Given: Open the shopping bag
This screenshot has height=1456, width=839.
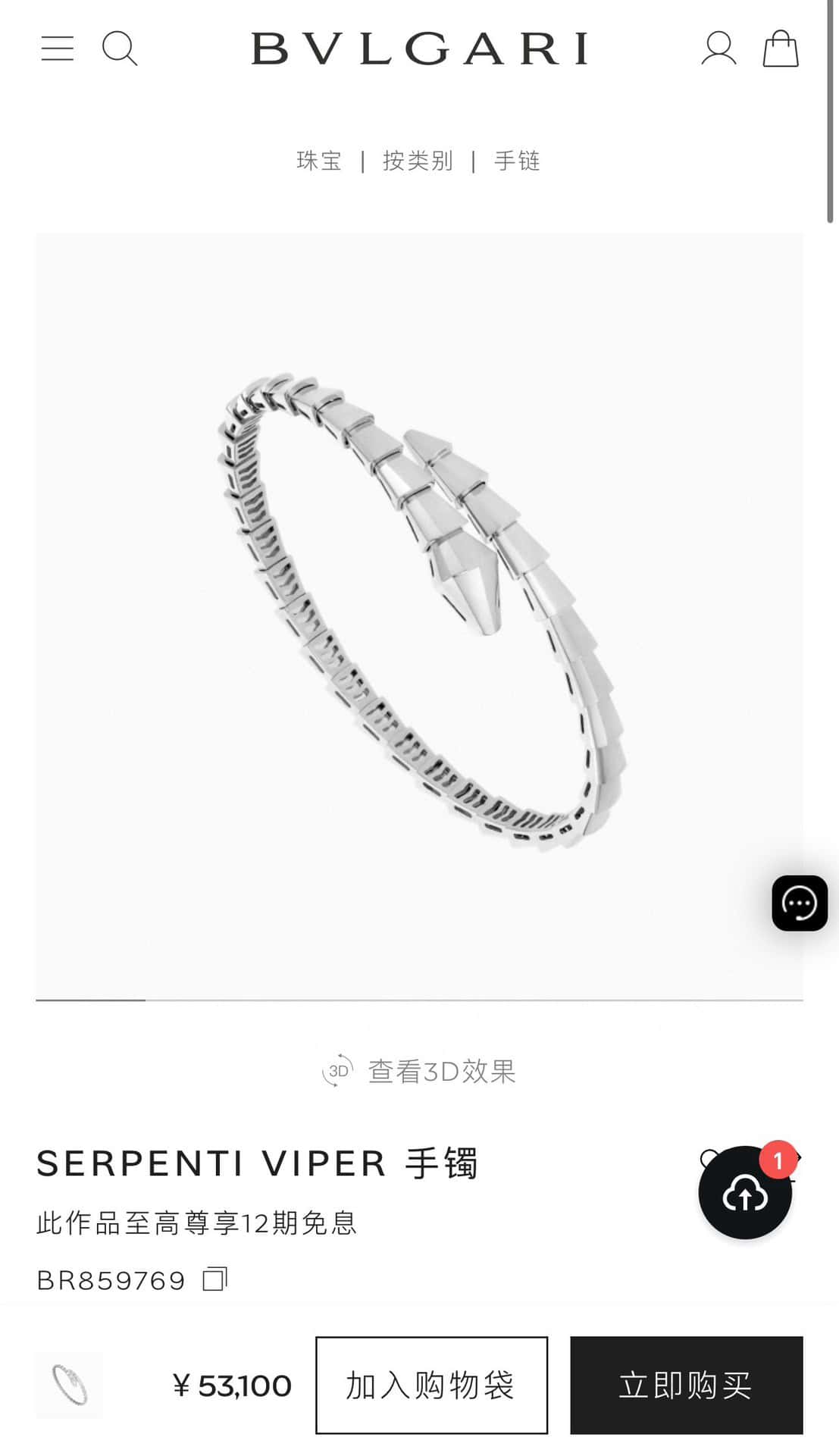Looking at the screenshot, I should [x=781, y=49].
